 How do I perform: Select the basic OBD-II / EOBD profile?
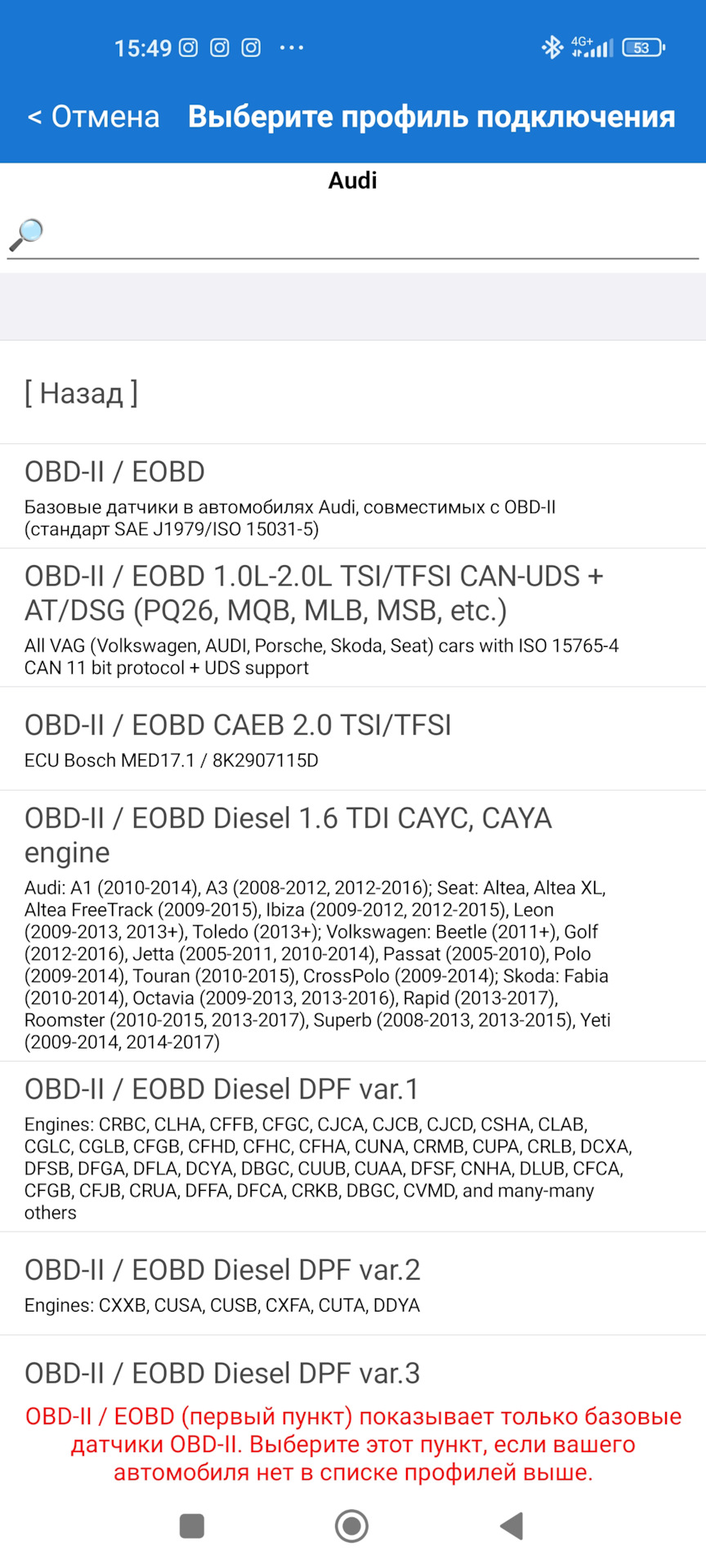(351, 494)
